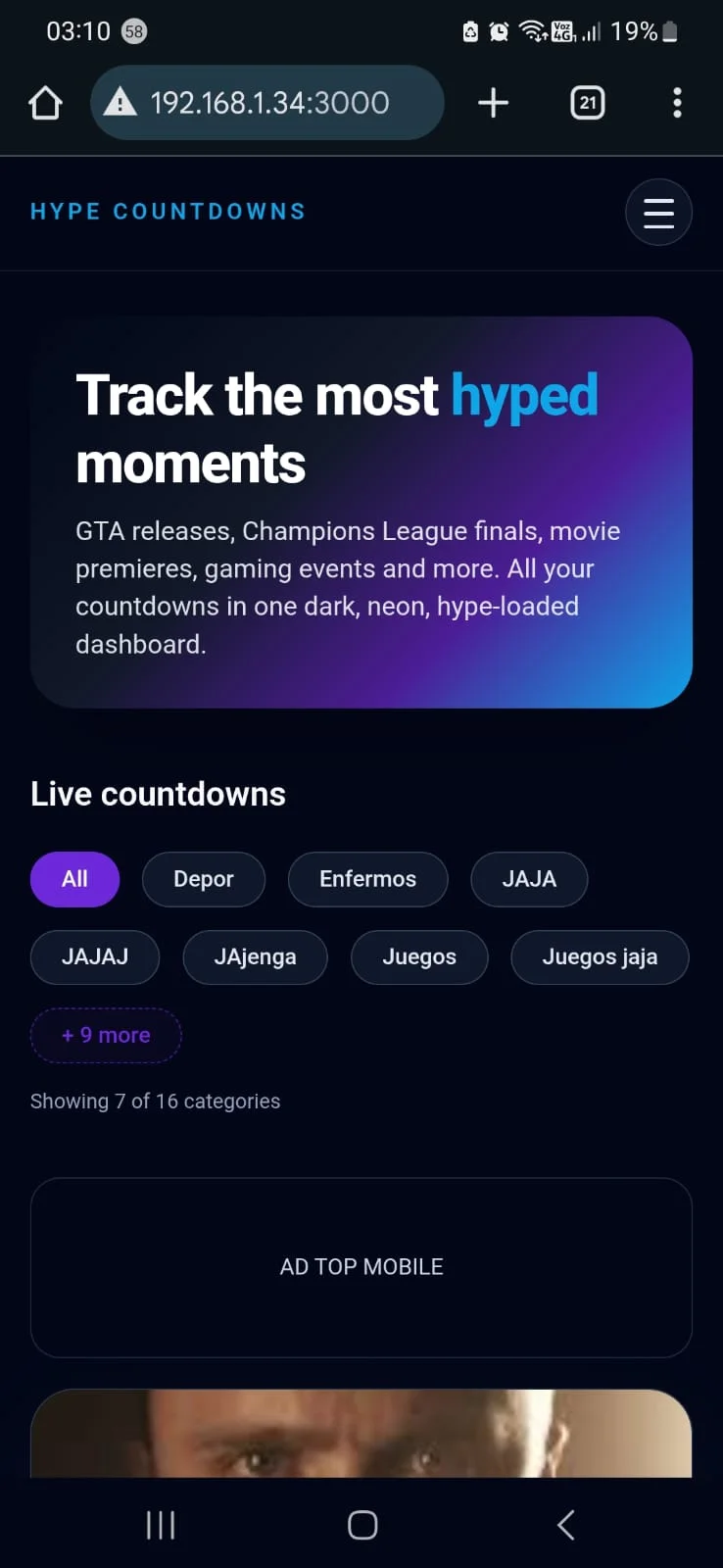The image size is (723, 1568).
Task: Filter countdowns by Depor
Action: (x=203, y=879)
